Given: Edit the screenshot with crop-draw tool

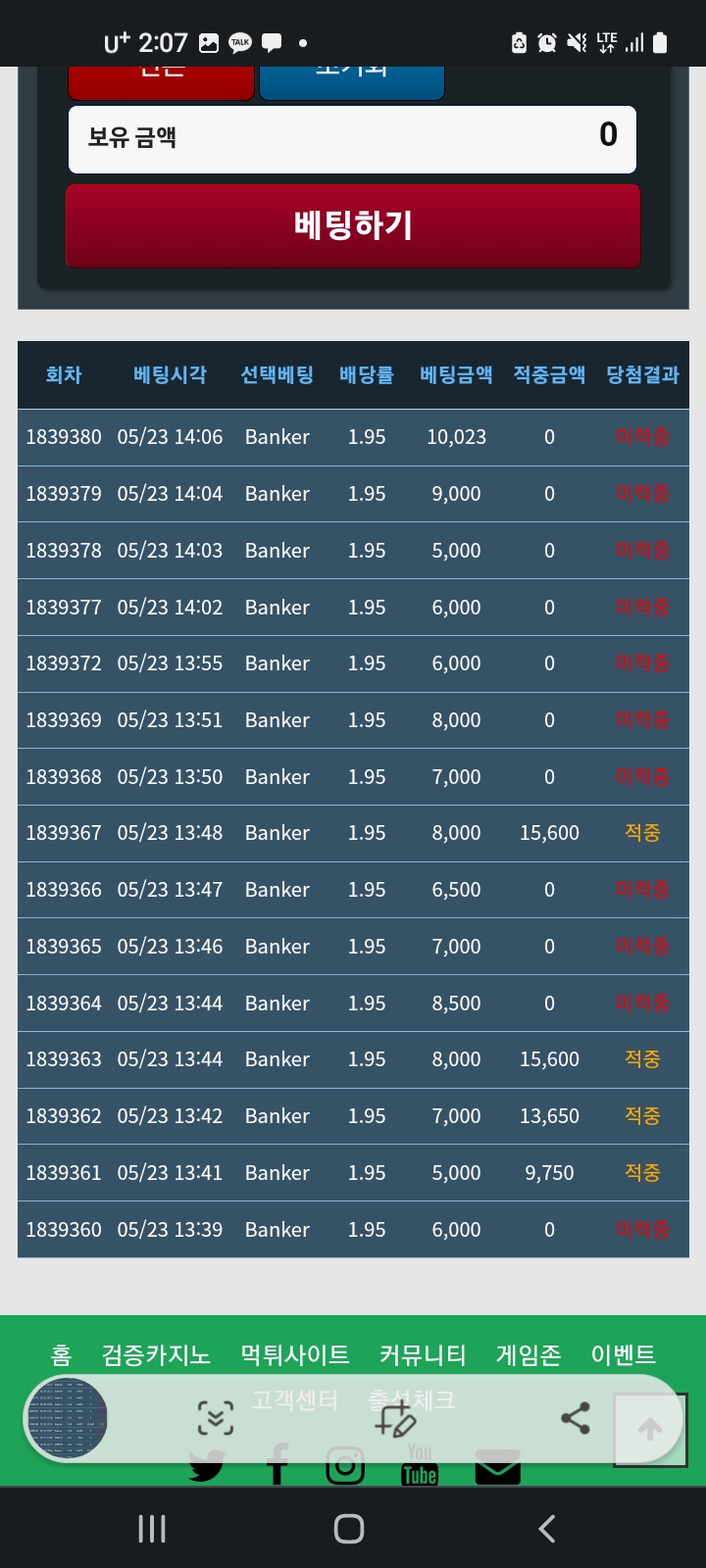Looking at the screenshot, I should tap(395, 1418).
